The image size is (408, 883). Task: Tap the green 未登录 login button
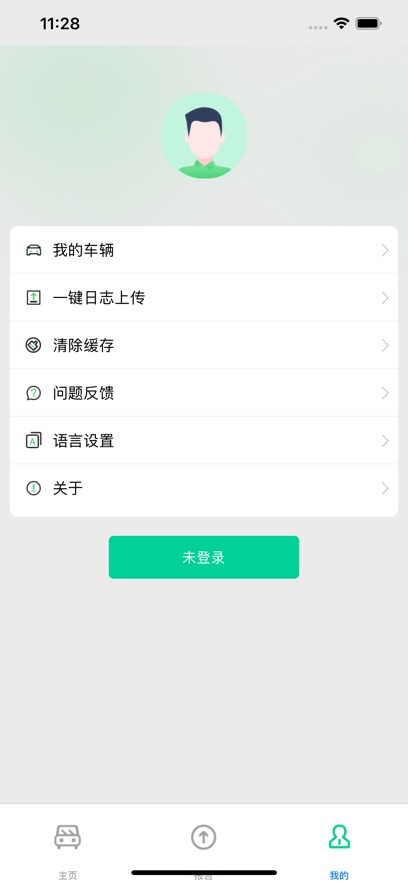[204, 557]
